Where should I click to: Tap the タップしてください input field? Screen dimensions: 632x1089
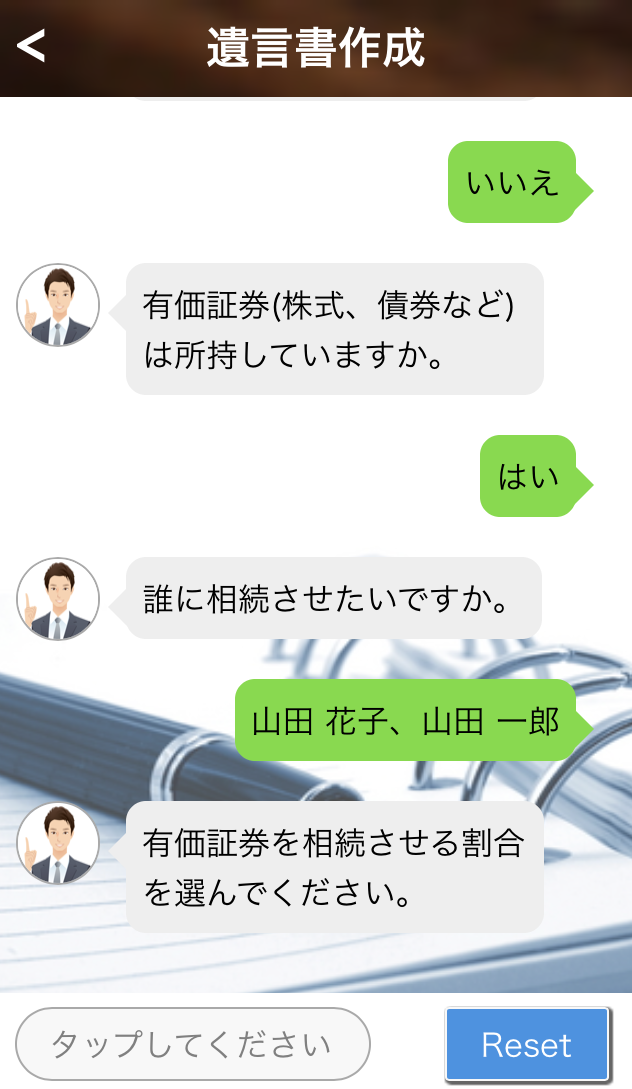tap(193, 1044)
